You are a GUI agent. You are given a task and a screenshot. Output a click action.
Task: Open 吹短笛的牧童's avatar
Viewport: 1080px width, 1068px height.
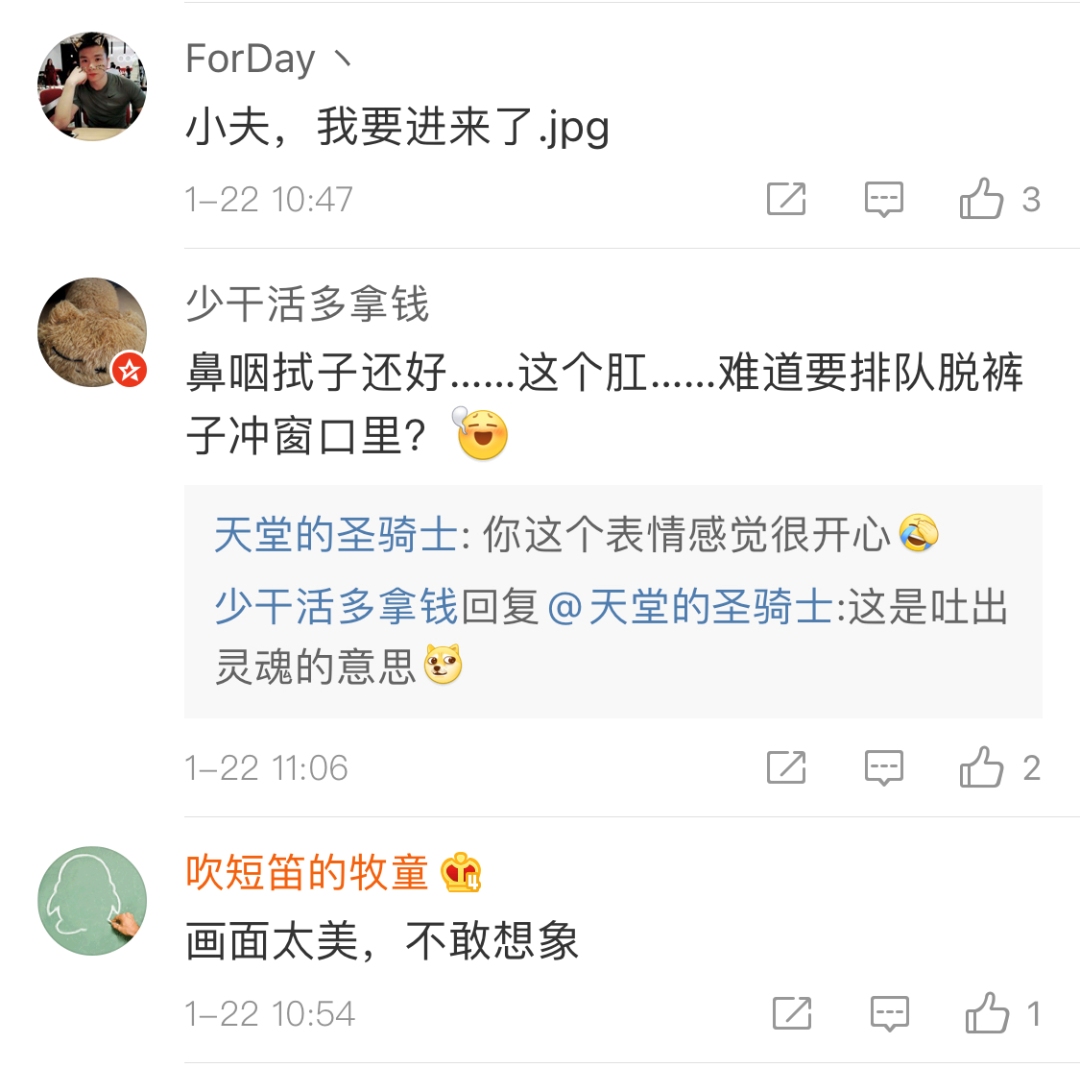point(92,900)
